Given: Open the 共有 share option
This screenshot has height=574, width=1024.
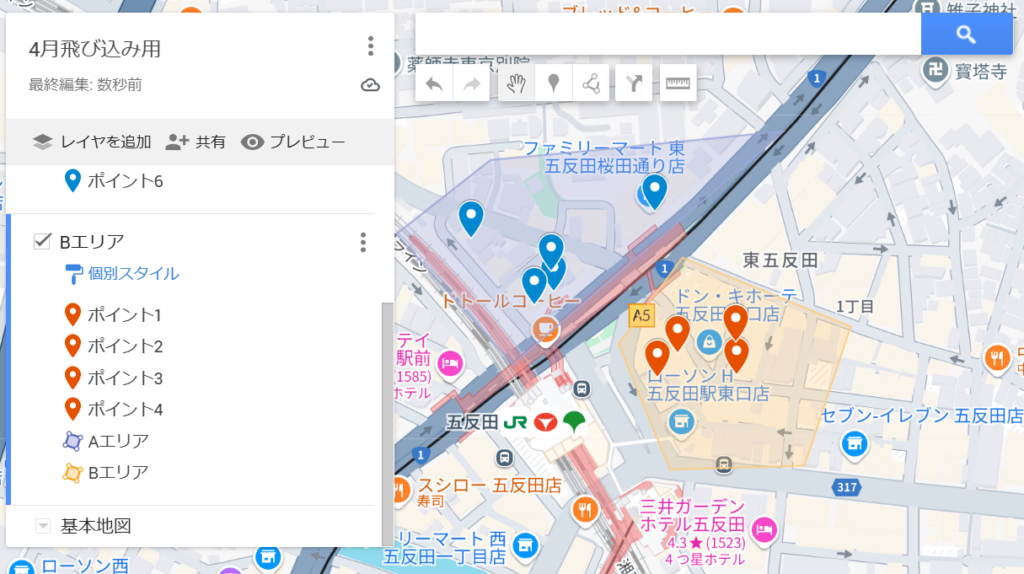Looking at the screenshot, I should click(196, 142).
